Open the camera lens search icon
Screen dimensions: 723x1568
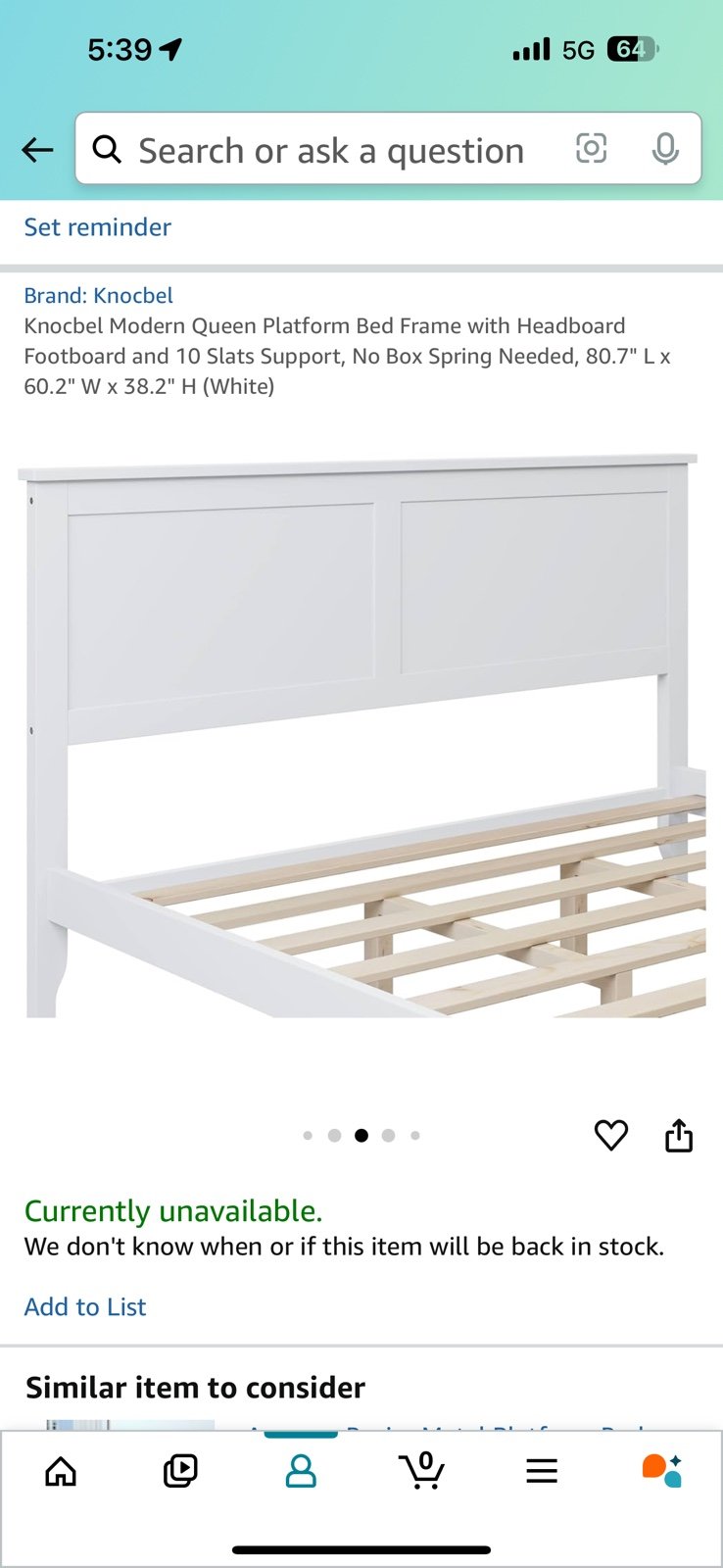click(x=591, y=149)
